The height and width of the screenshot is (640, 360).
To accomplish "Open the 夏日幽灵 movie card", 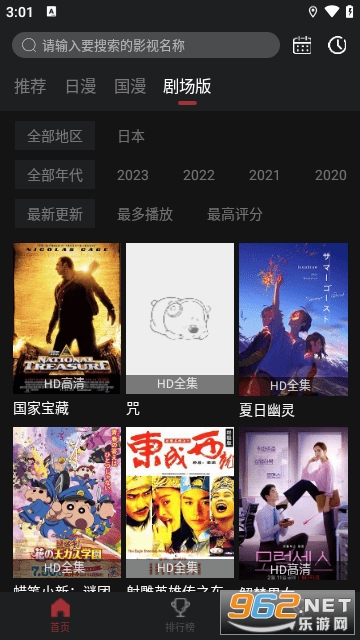I will pyautogui.click(x=293, y=330).
